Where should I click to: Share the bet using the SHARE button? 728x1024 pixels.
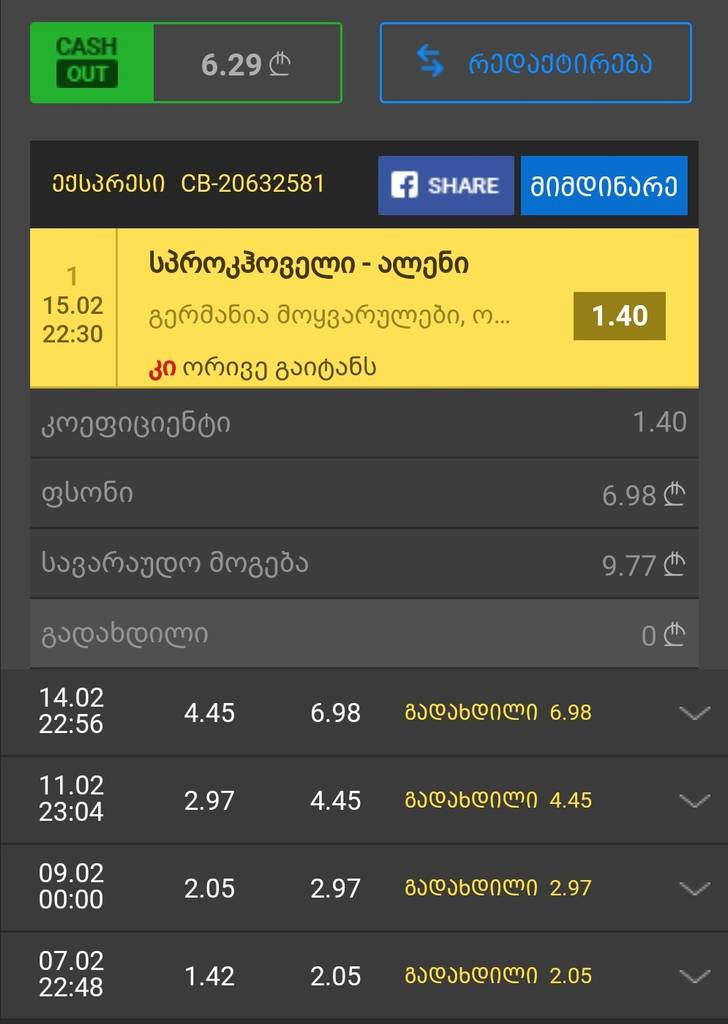(x=445, y=185)
